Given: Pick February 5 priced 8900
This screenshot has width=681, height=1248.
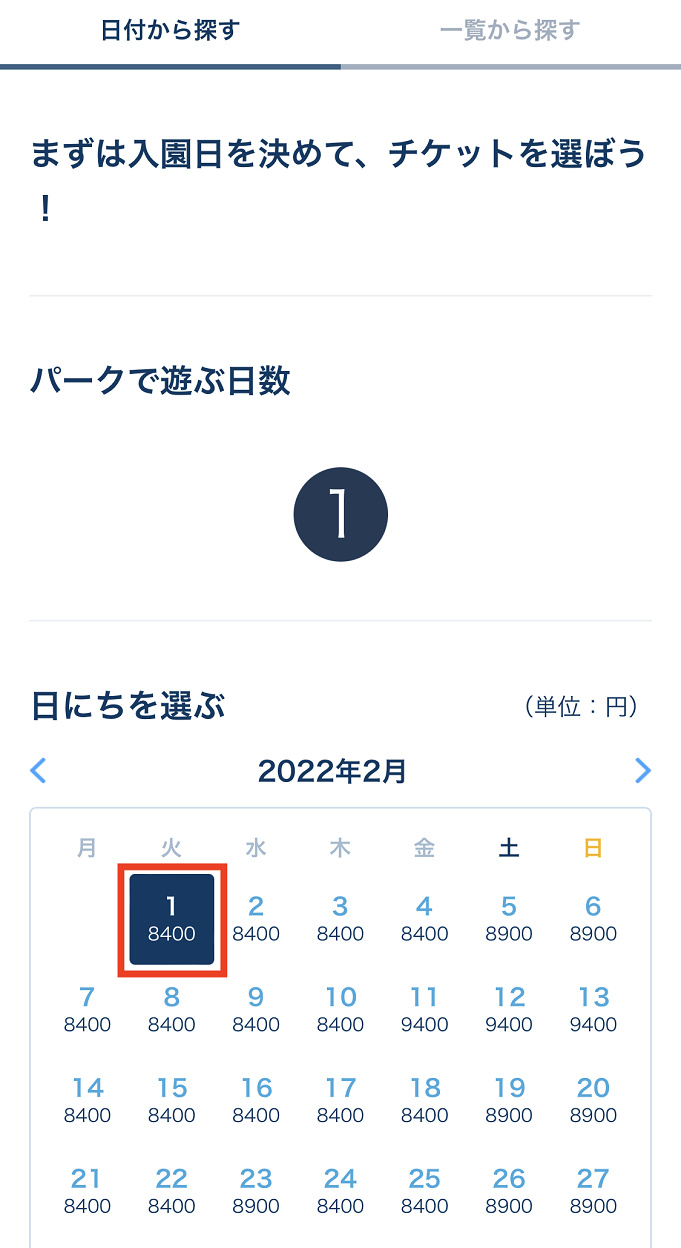Looking at the screenshot, I should [x=509, y=919].
